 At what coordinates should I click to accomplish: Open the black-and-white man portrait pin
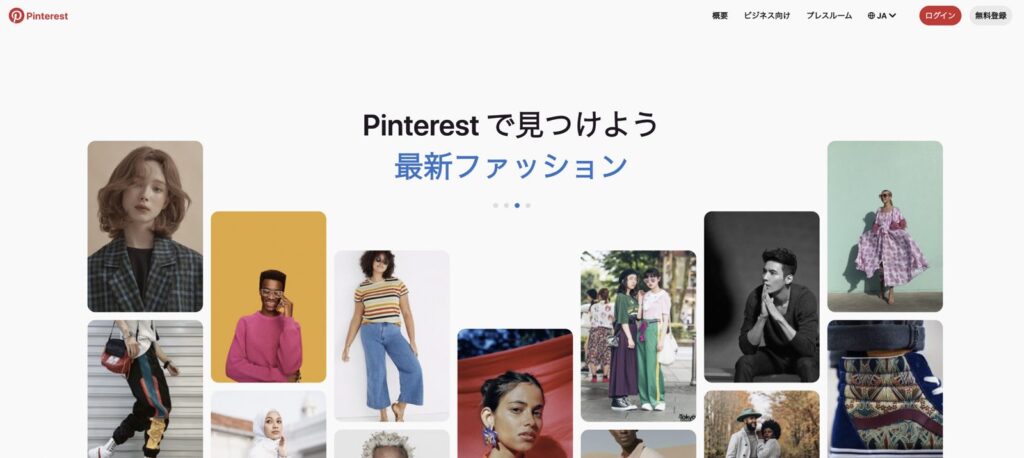click(761, 296)
